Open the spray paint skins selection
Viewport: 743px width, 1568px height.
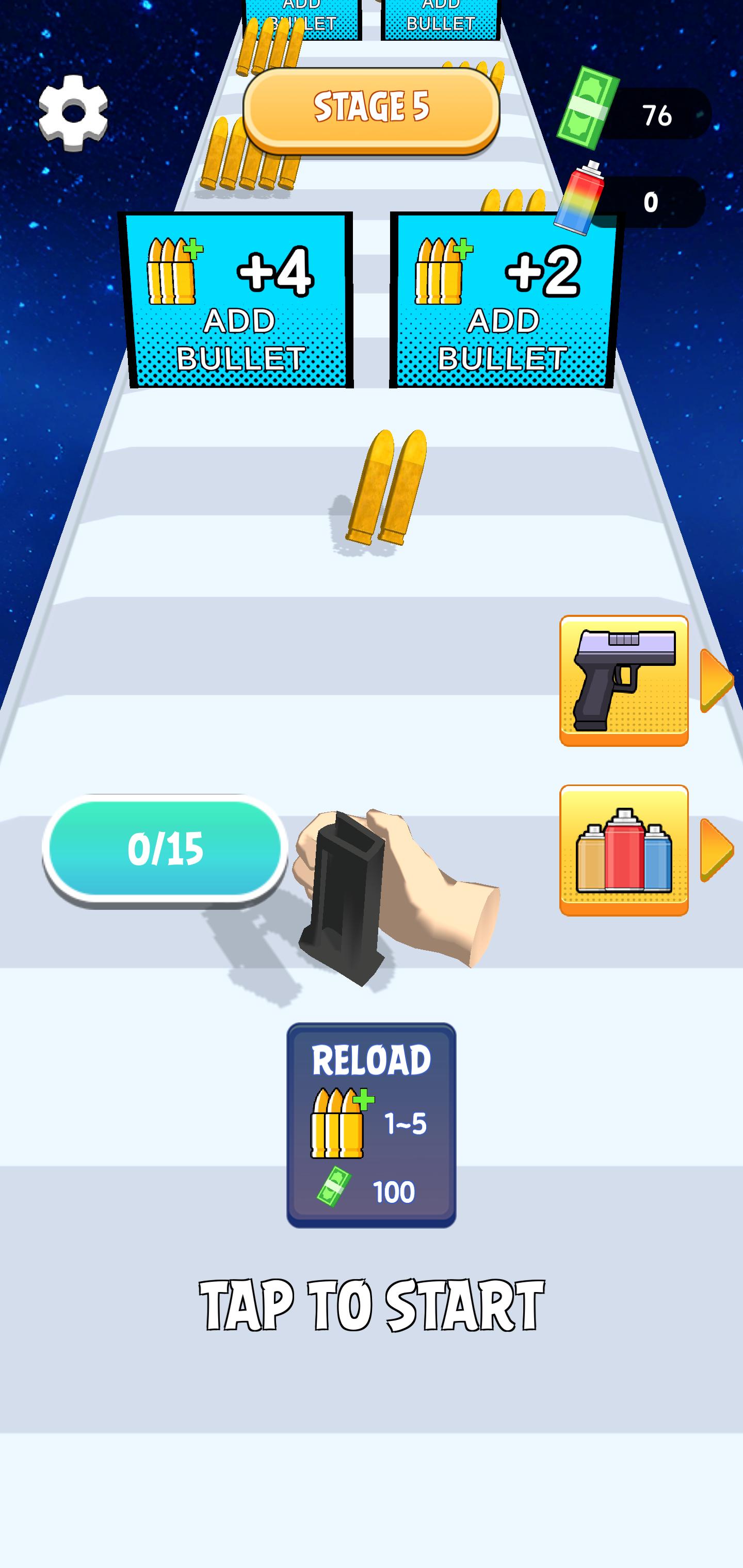[x=624, y=850]
